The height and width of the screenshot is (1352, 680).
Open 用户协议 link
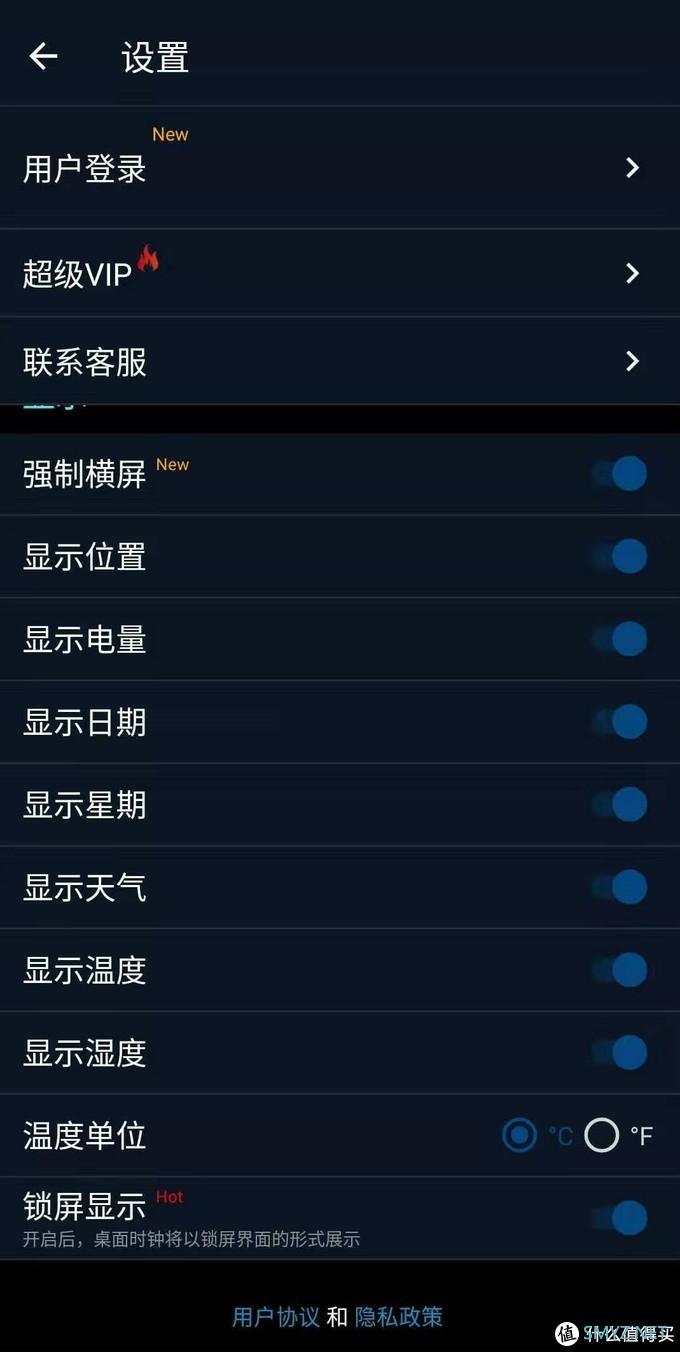[x=276, y=1317]
